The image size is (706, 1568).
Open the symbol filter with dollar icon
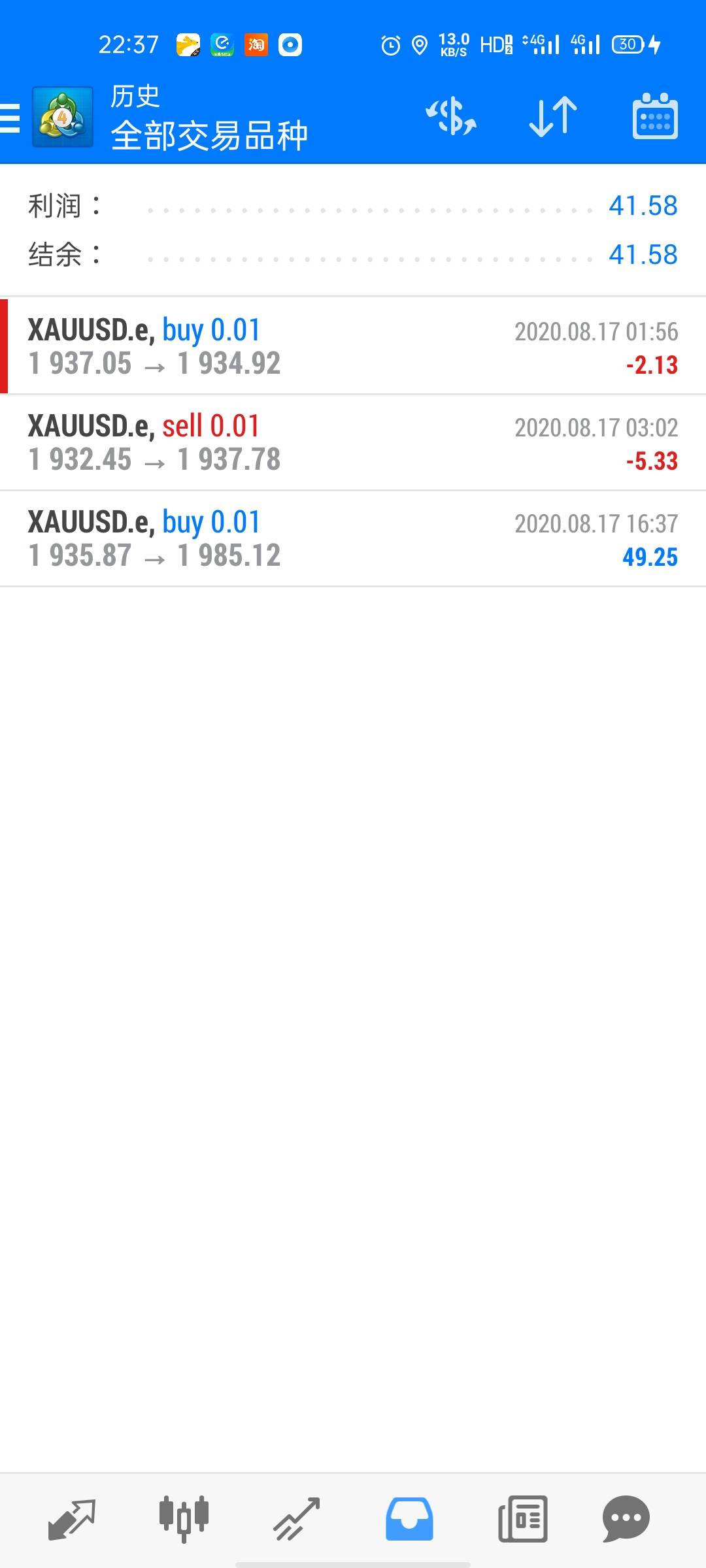[x=450, y=118]
